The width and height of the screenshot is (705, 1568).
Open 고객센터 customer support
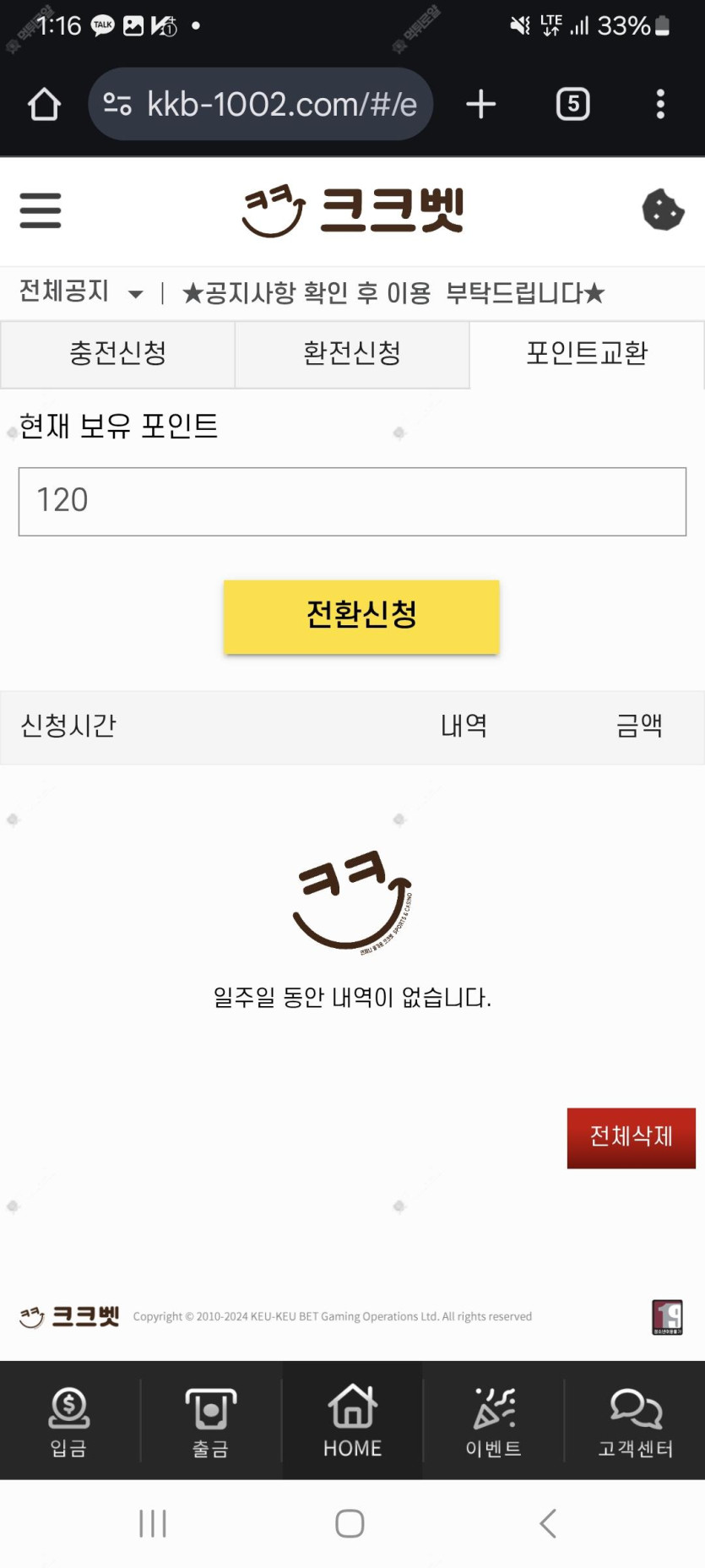pos(635,1422)
